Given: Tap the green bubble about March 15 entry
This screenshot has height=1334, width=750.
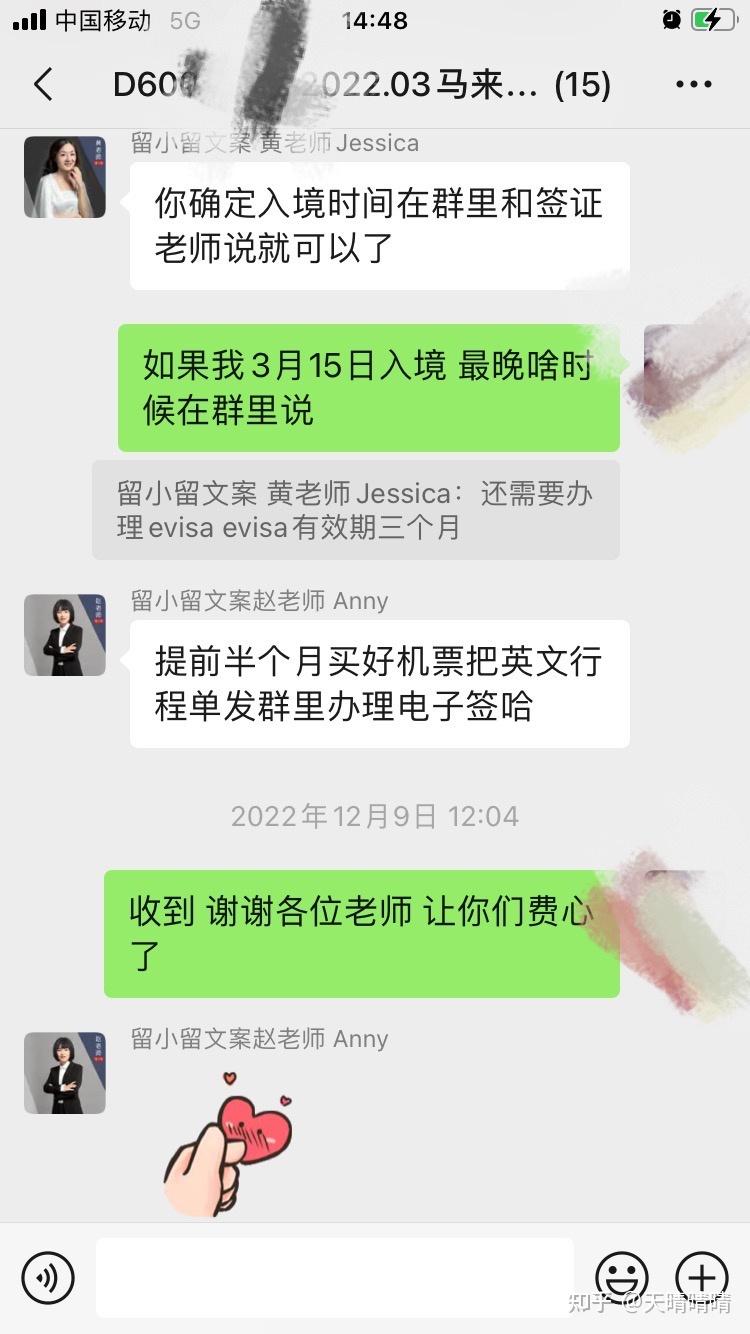Looking at the screenshot, I should (370, 388).
